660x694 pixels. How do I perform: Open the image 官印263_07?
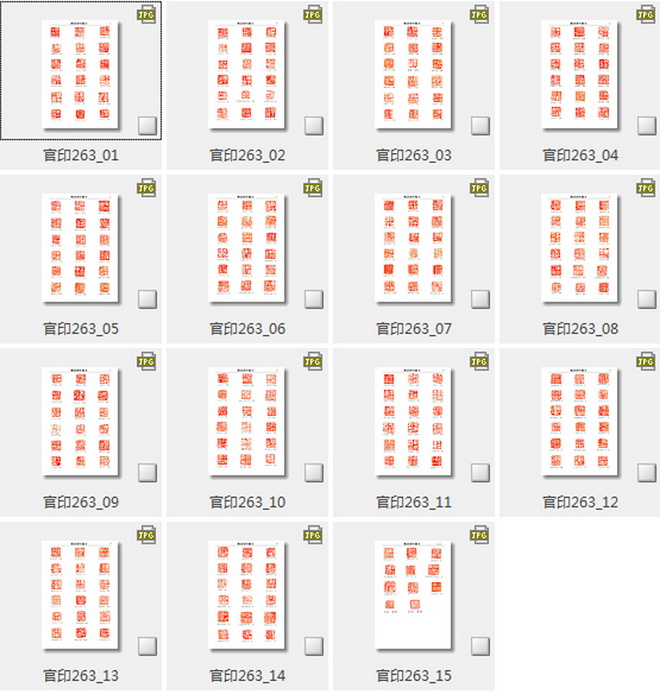pos(415,247)
